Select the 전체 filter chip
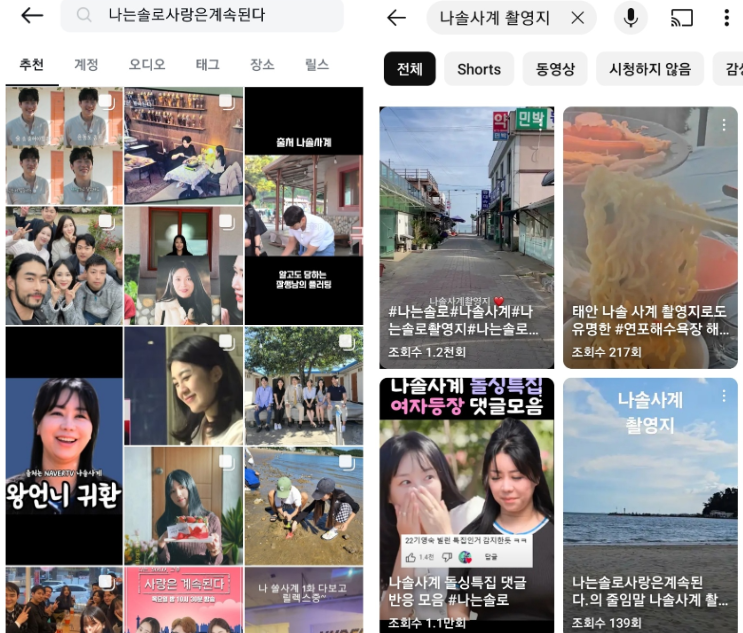Image resolution: width=743 pixels, height=633 pixels. point(409,69)
